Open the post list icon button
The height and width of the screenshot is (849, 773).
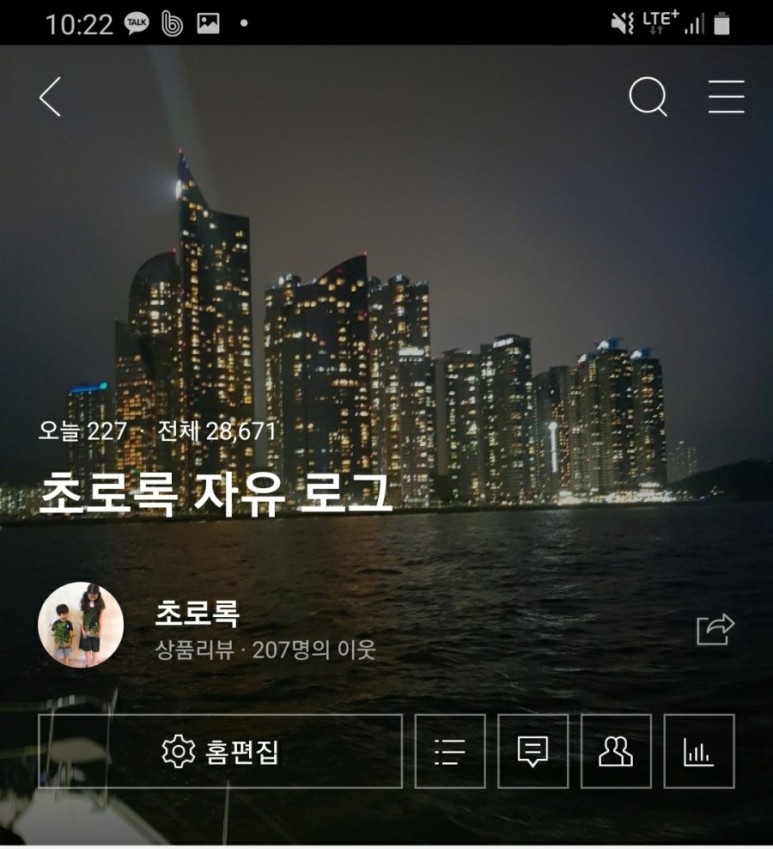[x=450, y=752]
